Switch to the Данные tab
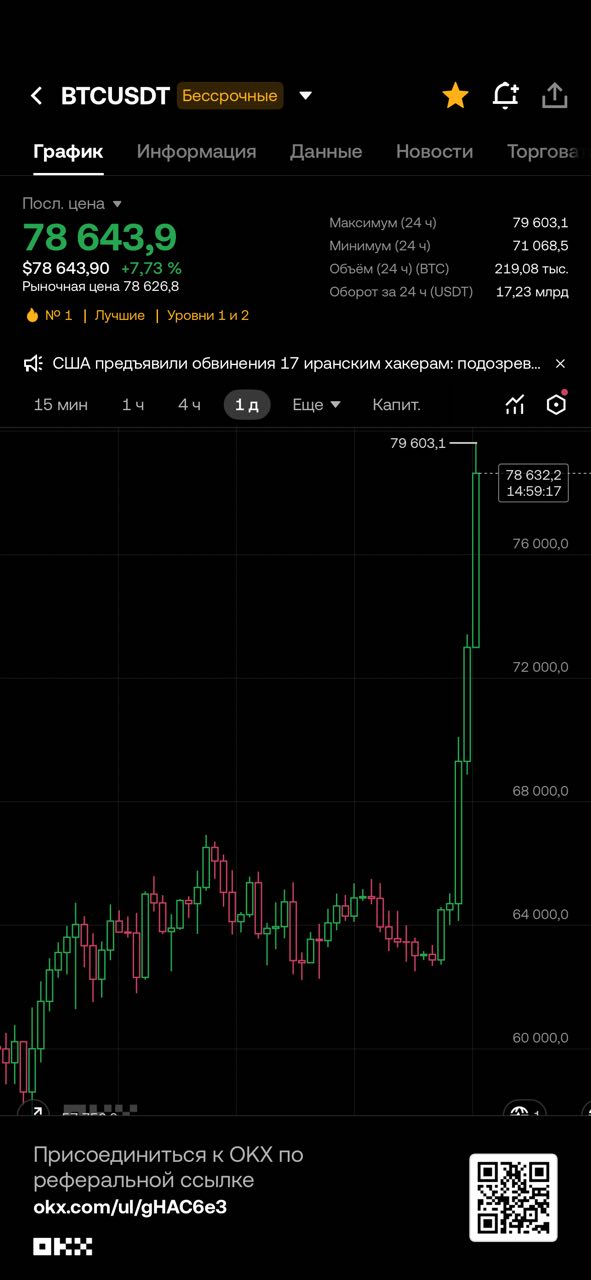The height and width of the screenshot is (1280, 591). point(326,152)
